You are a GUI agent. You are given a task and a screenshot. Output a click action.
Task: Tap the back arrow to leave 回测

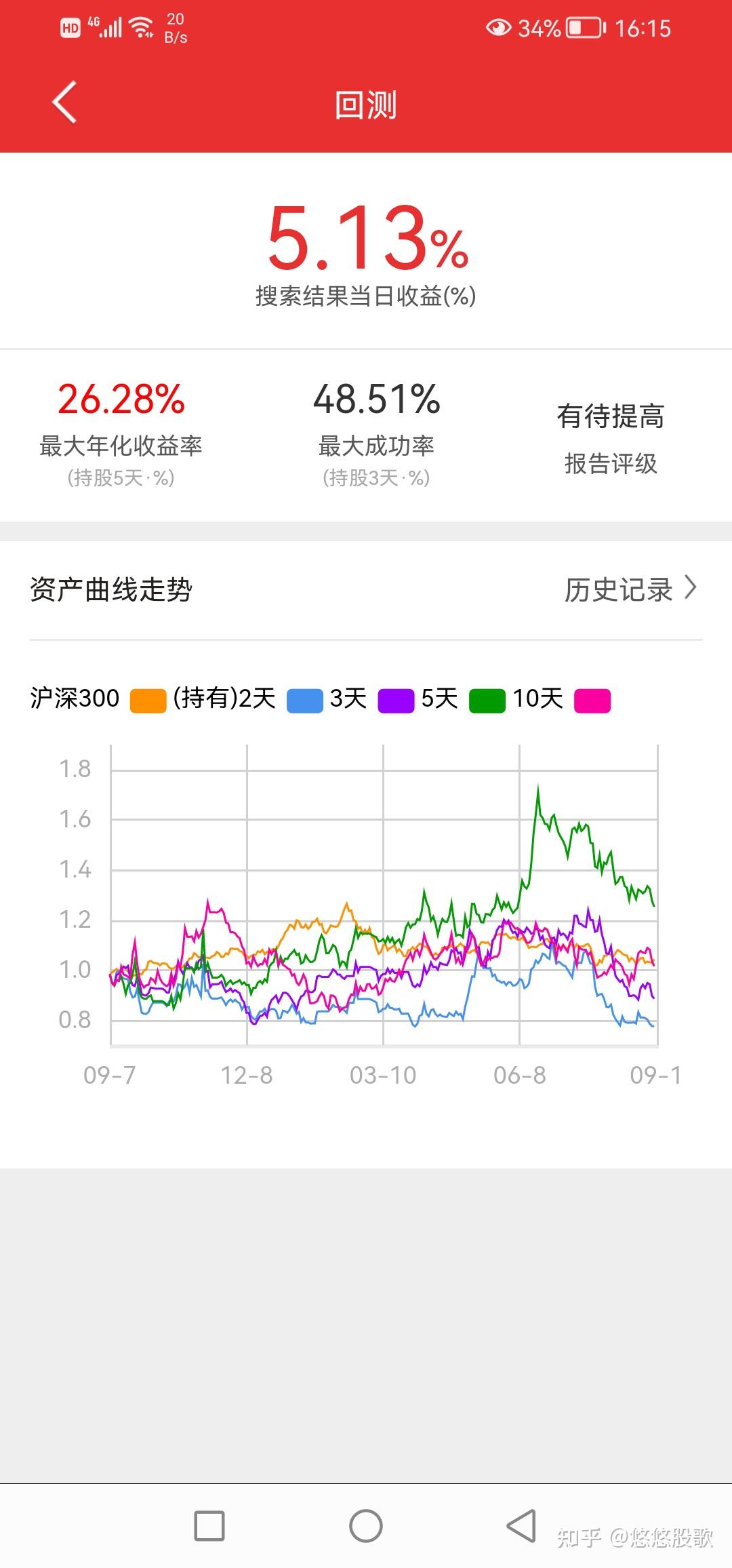[64, 103]
